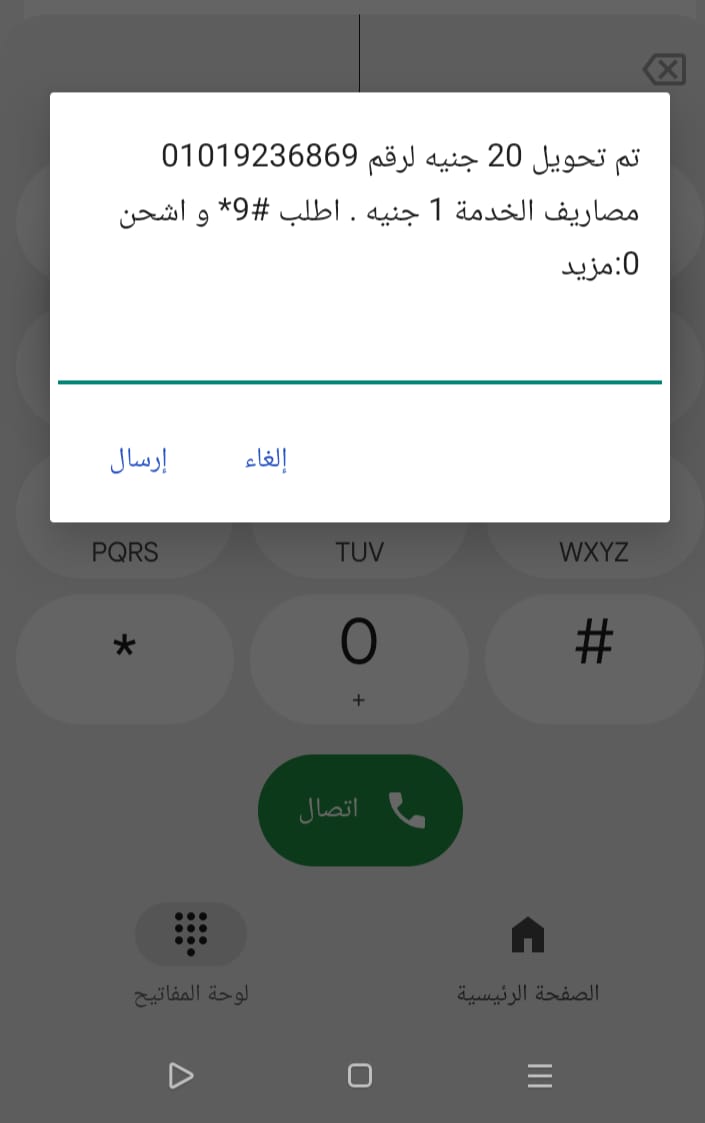The height and width of the screenshot is (1123, 705).
Task: Open the system home square button
Action: click(359, 1075)
